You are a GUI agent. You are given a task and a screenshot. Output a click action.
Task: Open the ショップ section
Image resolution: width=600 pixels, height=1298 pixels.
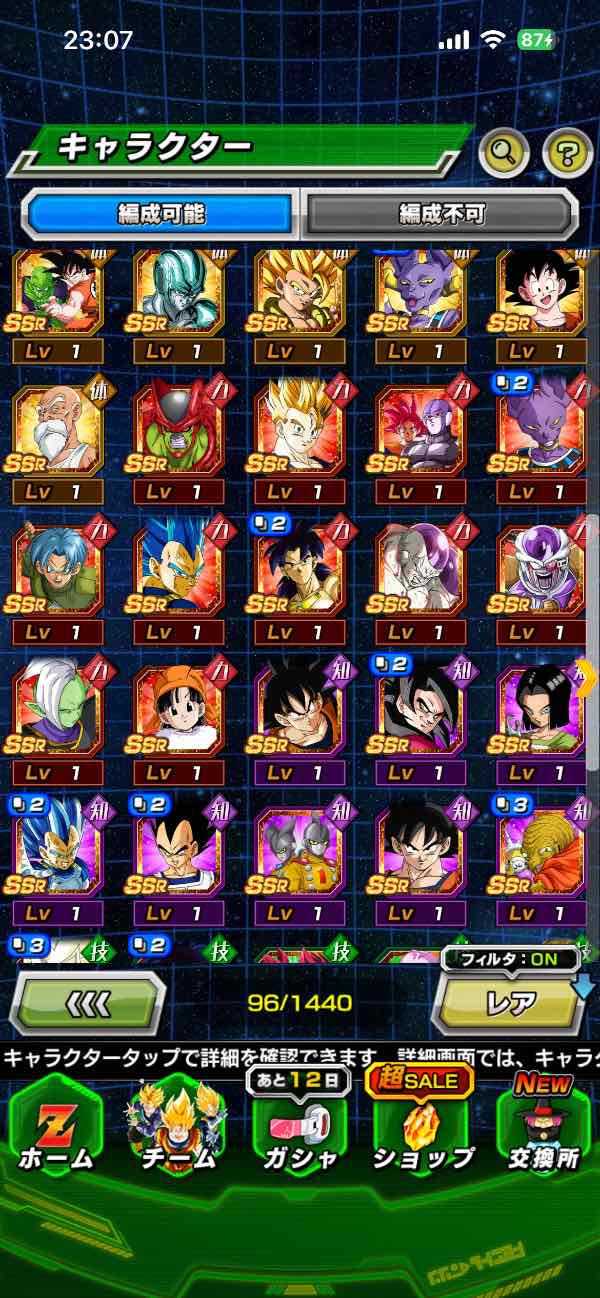coord(422,1128)
